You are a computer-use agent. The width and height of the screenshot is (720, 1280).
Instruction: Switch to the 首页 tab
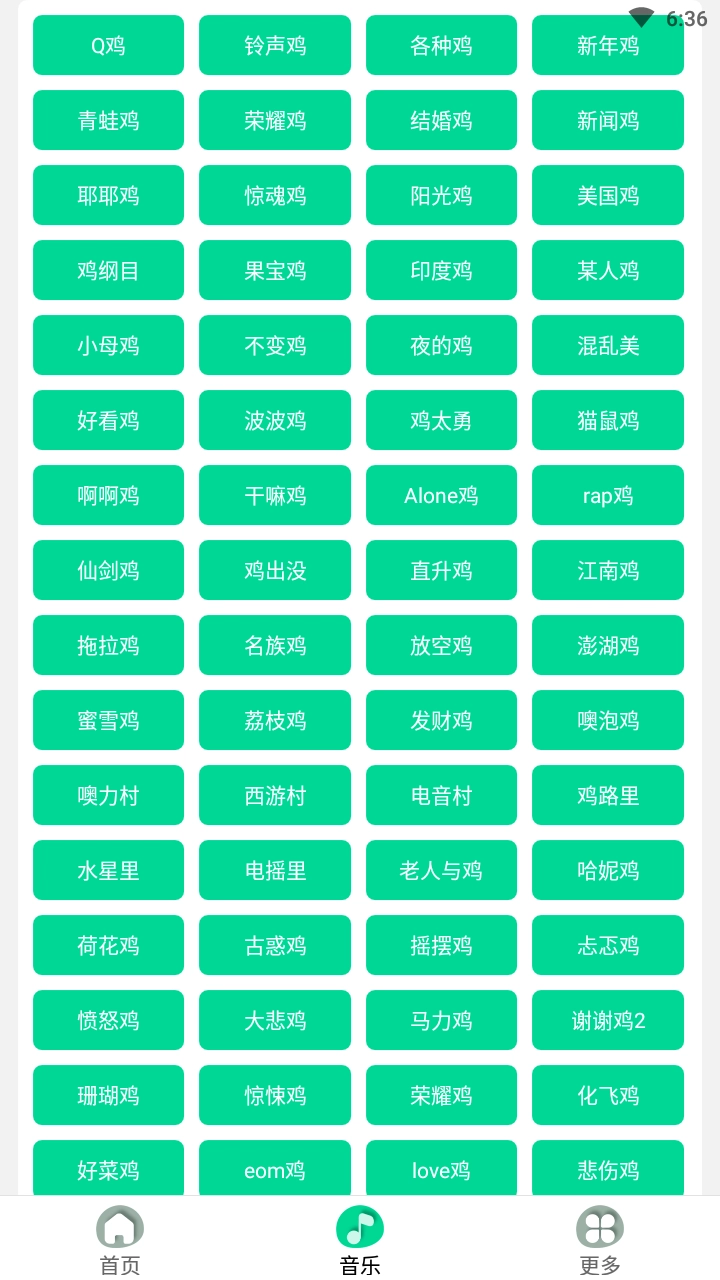pos(120,1240)
